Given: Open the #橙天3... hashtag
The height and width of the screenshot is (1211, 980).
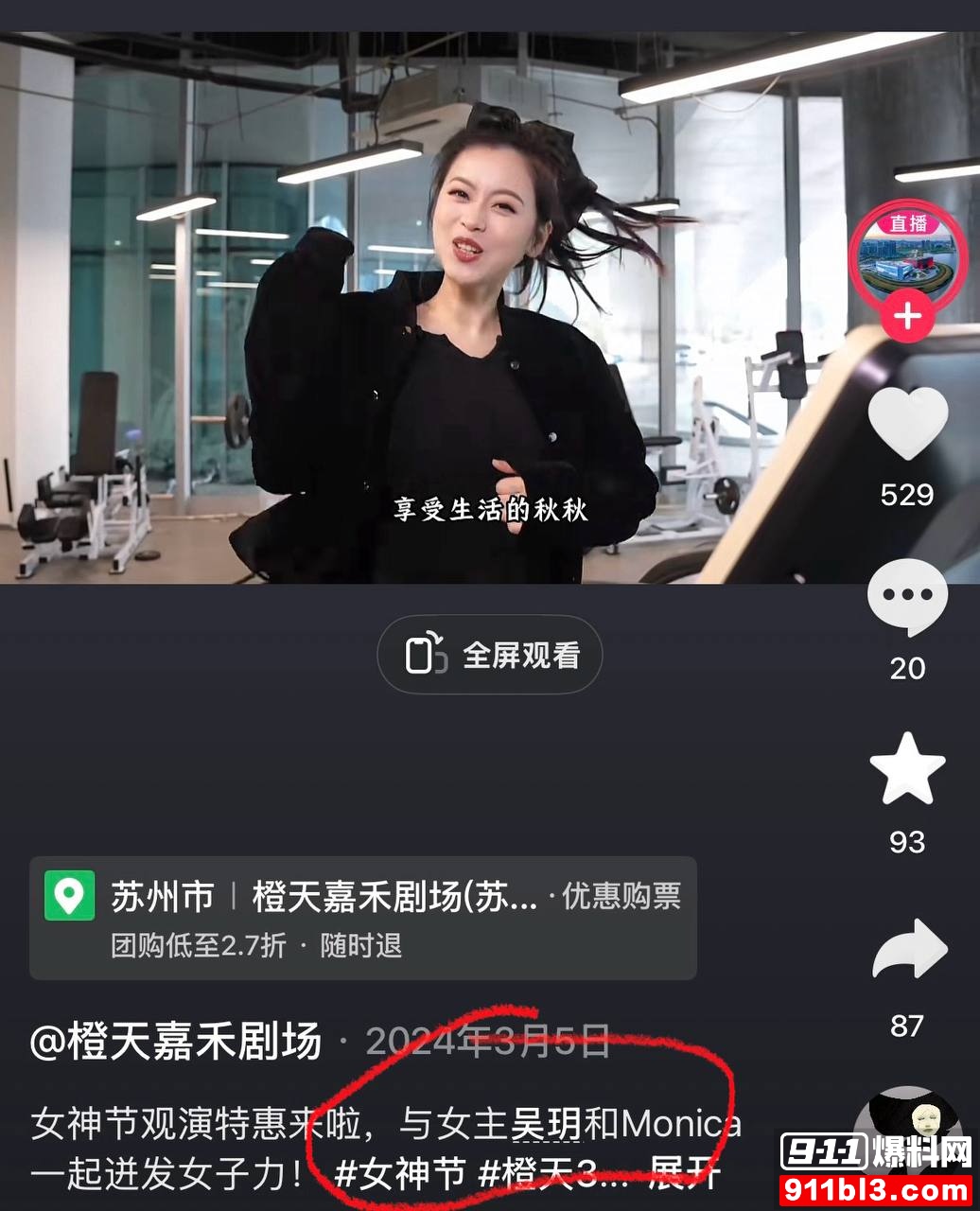Looking at the screenshot, I should (553, 1171).
